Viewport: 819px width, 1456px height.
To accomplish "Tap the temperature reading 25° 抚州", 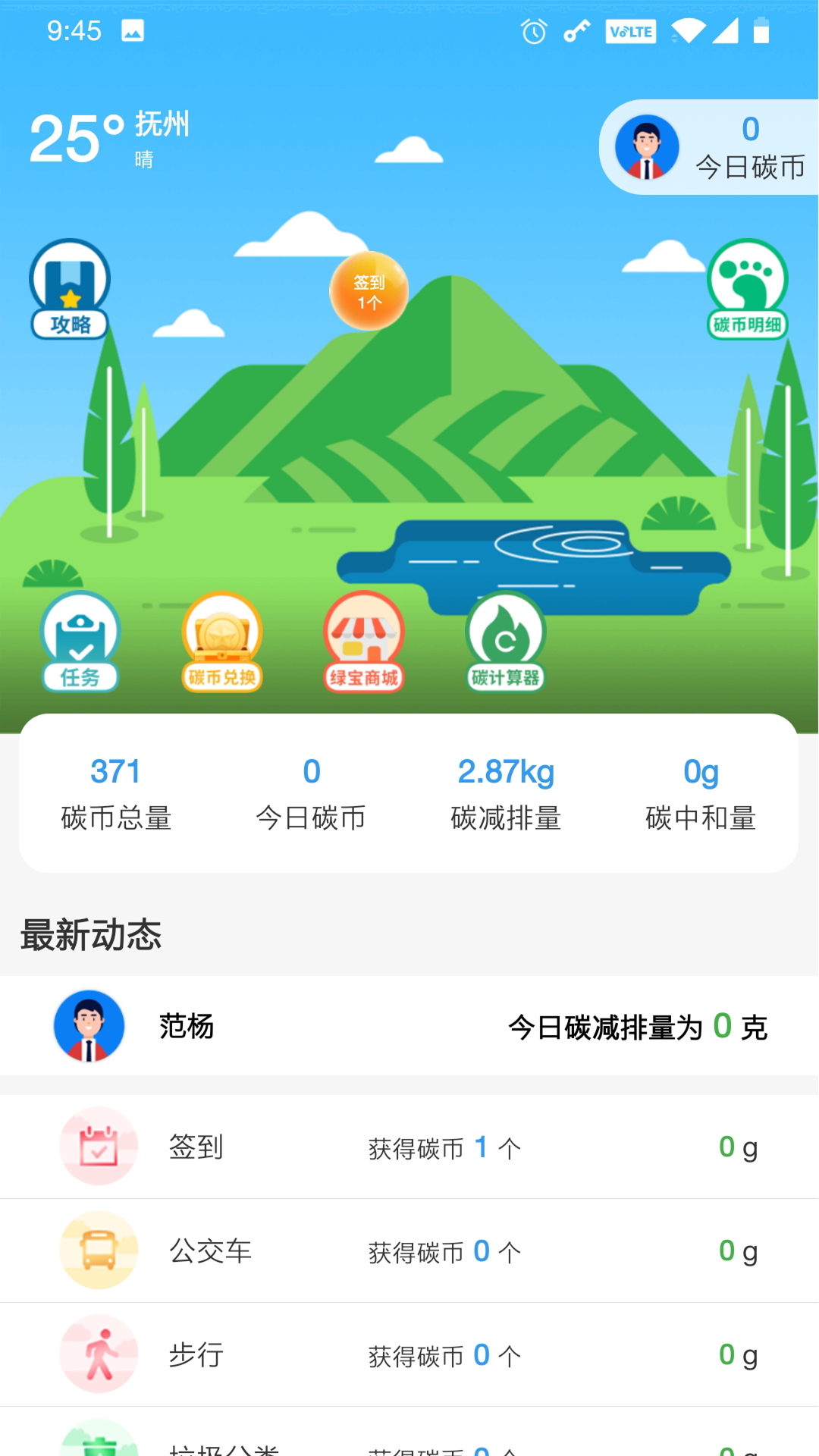I will (106, 139).
